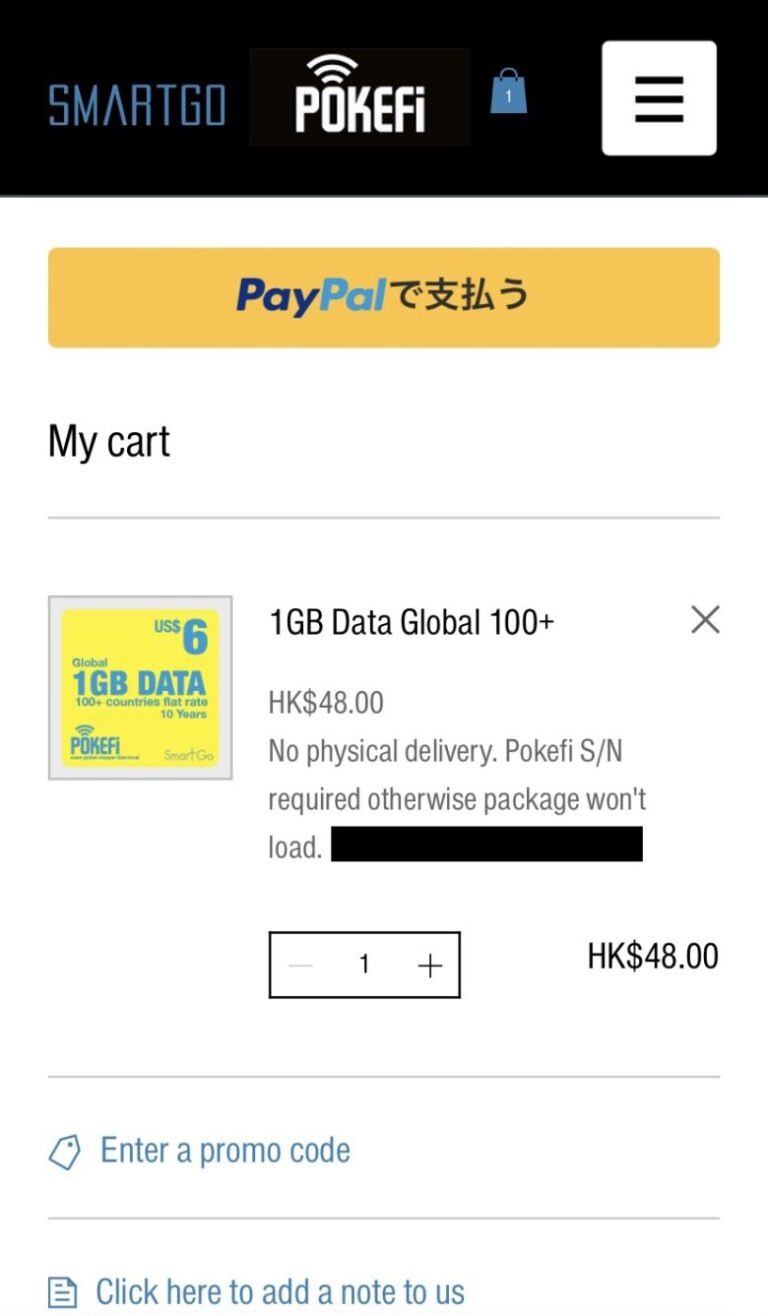Image resolution: width=768 pixels, height=1316 pixels.
Task: Open the shopping bag cart icon
Action: click(x=508, y=92)
